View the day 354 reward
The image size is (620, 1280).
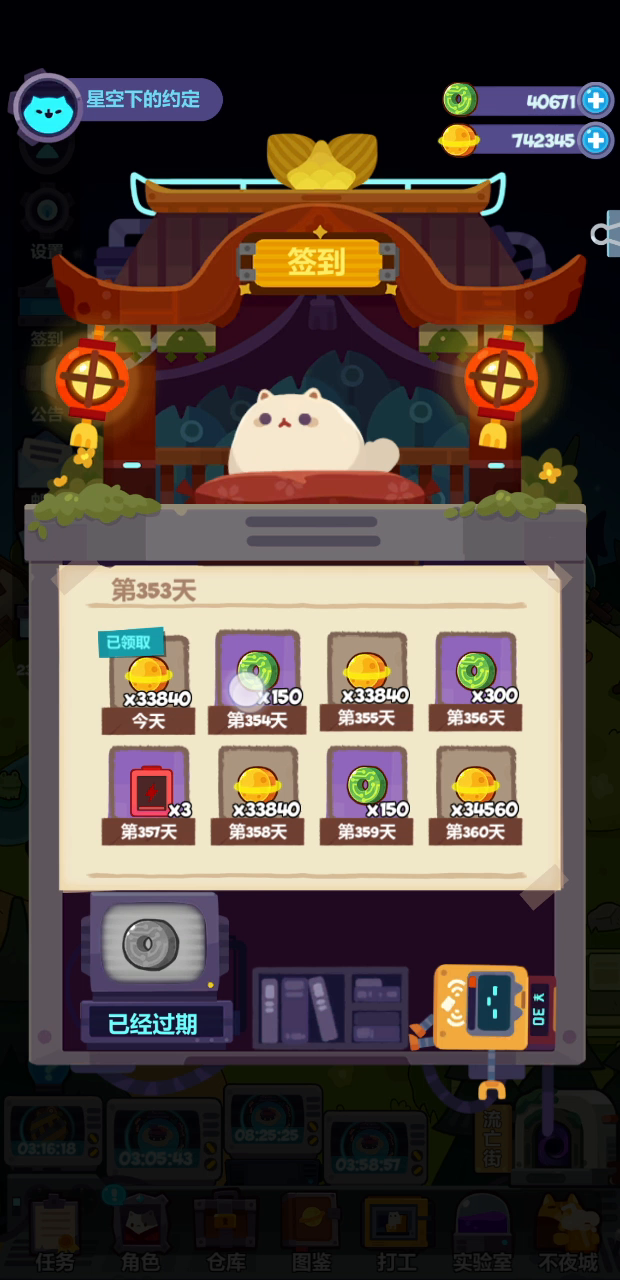257,682
